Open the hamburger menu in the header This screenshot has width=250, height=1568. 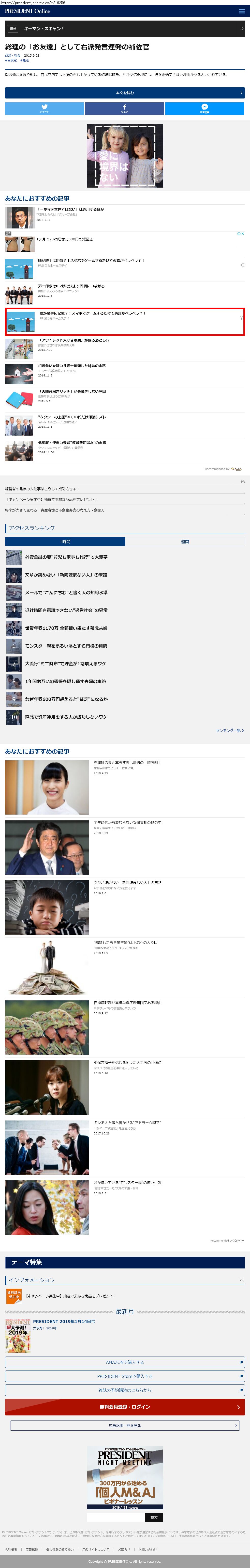pos(241,11)
